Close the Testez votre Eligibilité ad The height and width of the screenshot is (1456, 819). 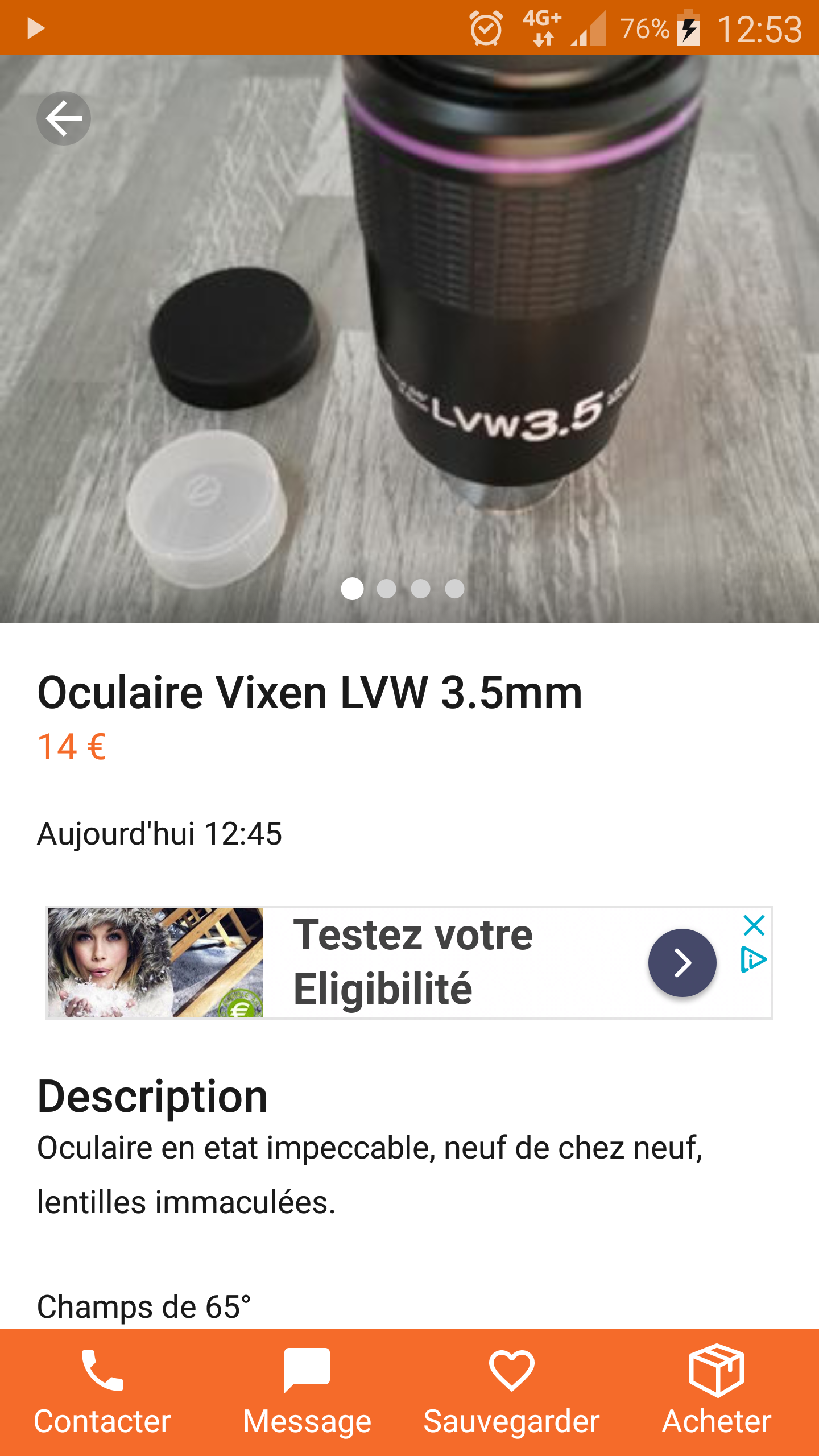(754, 925)
